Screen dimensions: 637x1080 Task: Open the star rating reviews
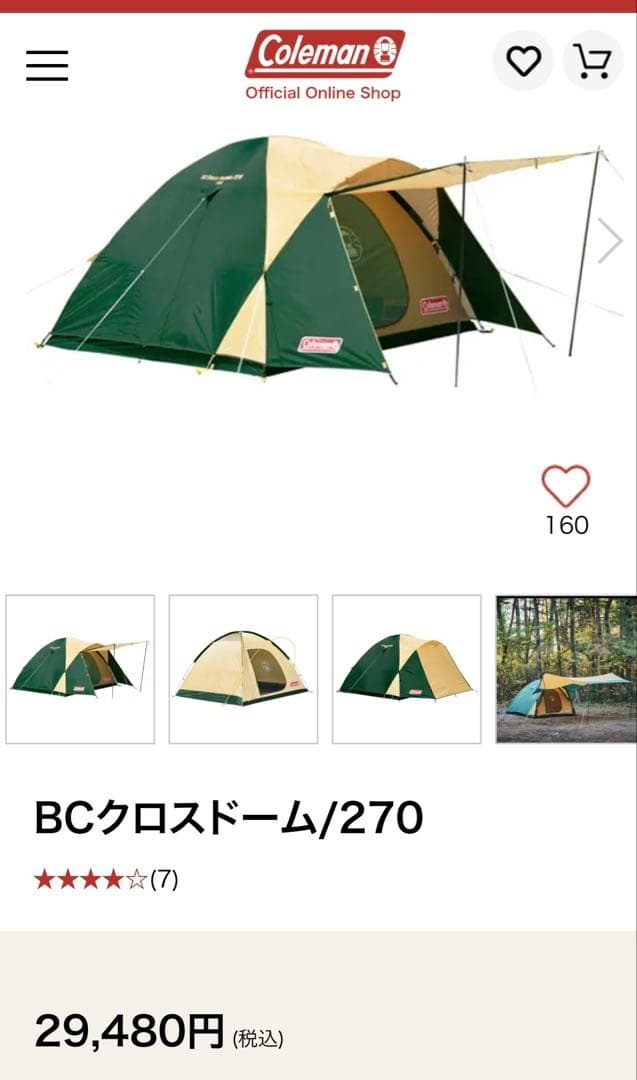[x=105, y=880]
